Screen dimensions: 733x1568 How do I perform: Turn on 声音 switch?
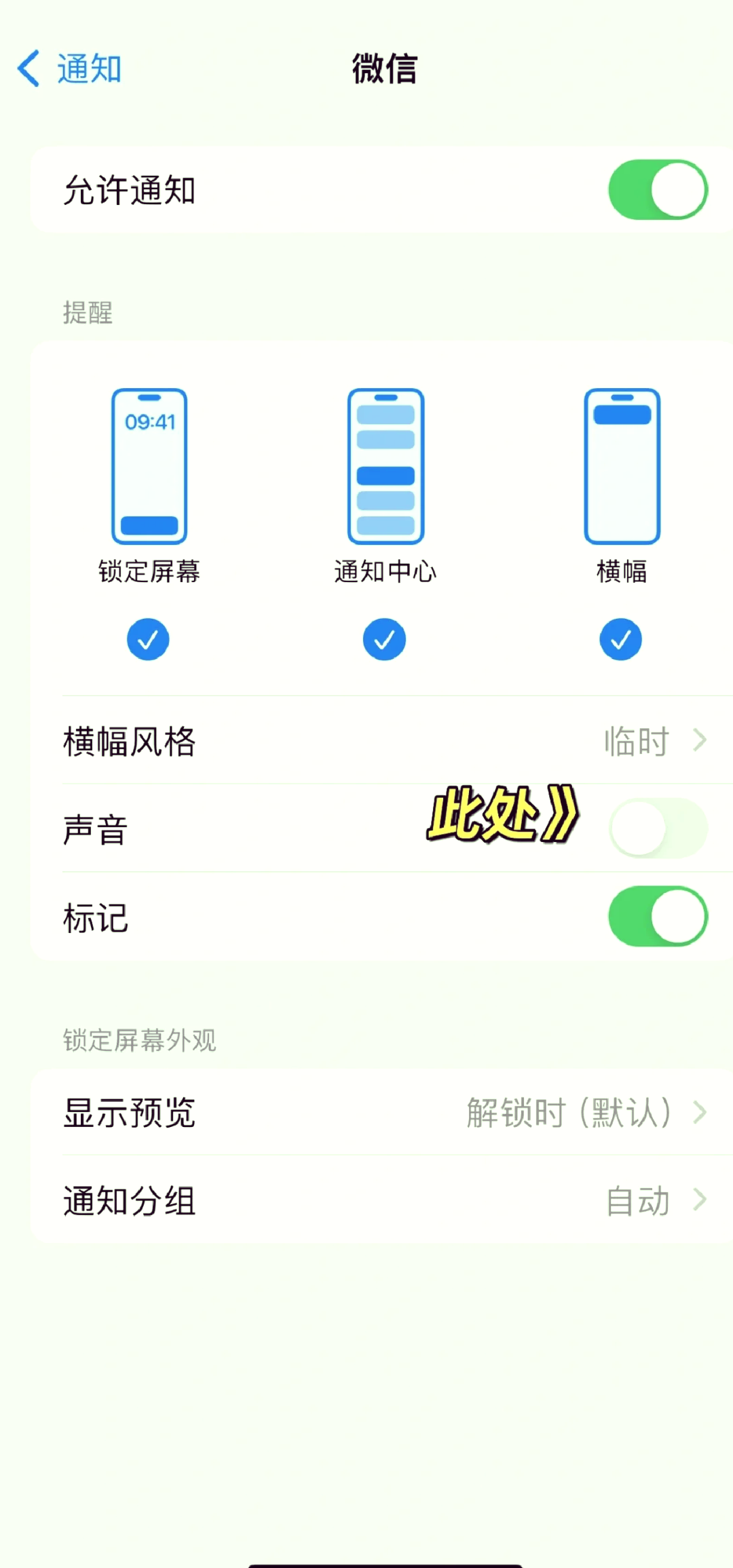pos(657,828)
